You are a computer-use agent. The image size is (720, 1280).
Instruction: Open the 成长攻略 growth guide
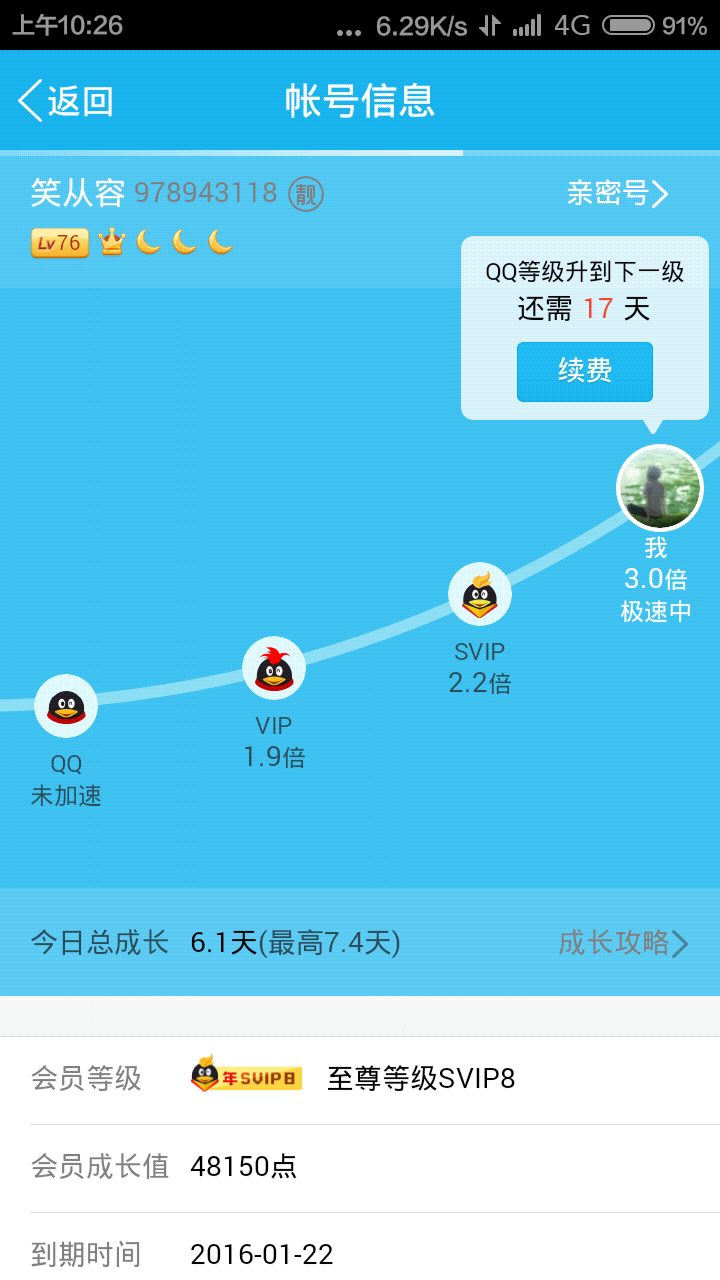623,942
